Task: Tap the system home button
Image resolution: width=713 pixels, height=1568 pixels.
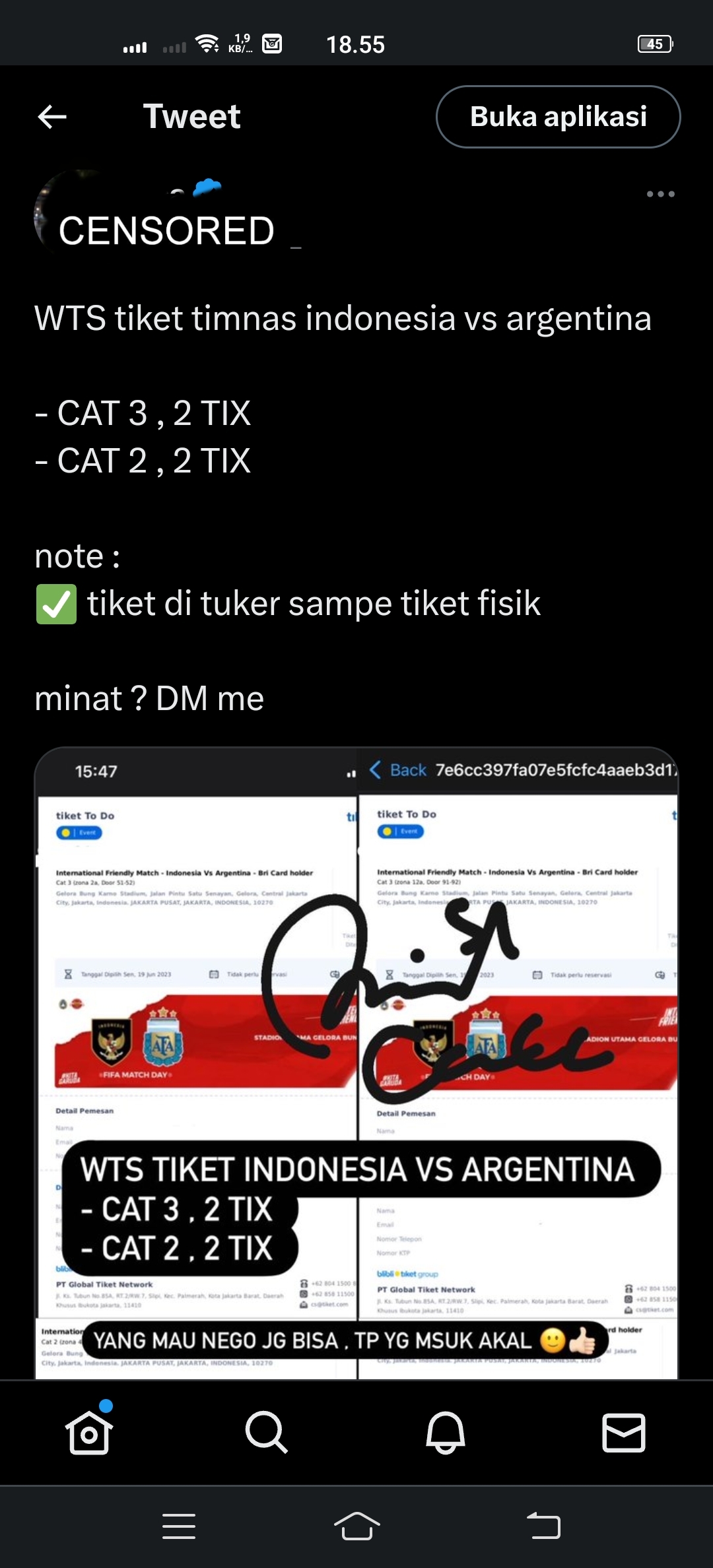Action: (x=356, y=1526)
